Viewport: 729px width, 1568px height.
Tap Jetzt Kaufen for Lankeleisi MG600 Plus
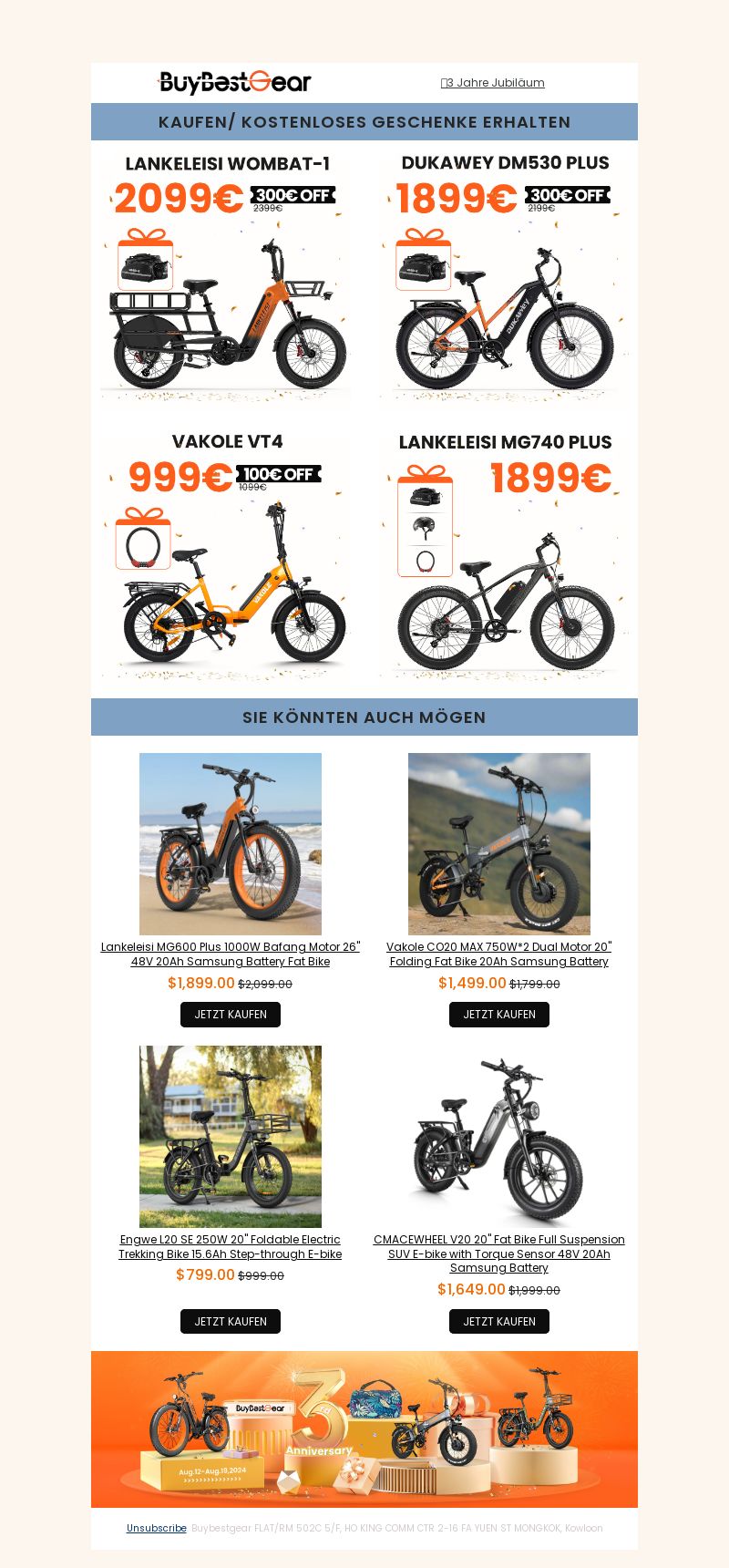tap(231, 1015)
